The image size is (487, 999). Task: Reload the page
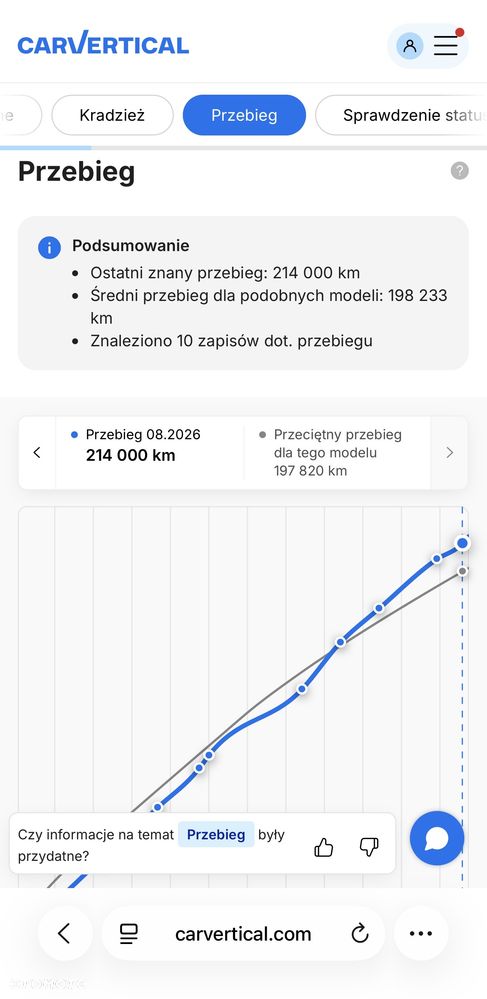pos(360,934)
